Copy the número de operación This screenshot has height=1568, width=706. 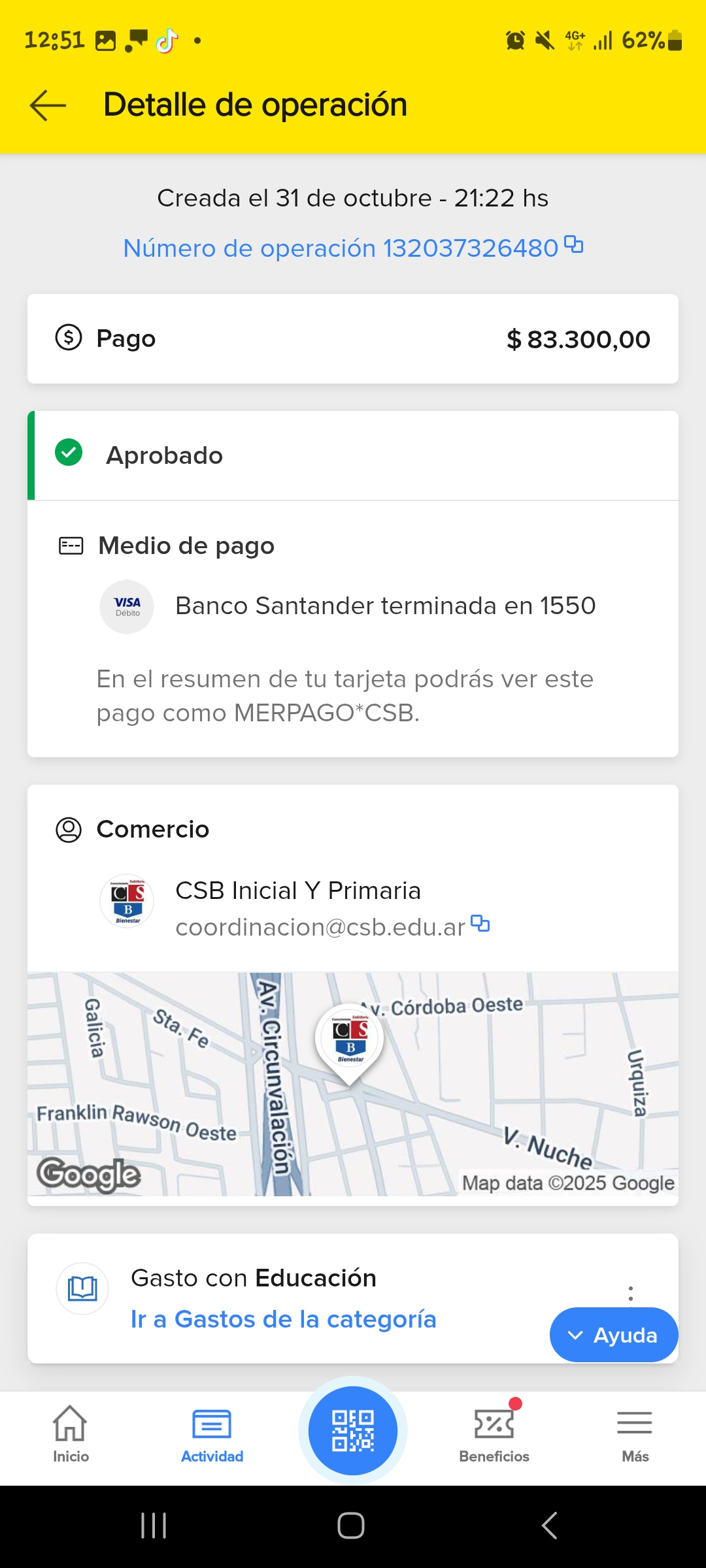point(573,245)
